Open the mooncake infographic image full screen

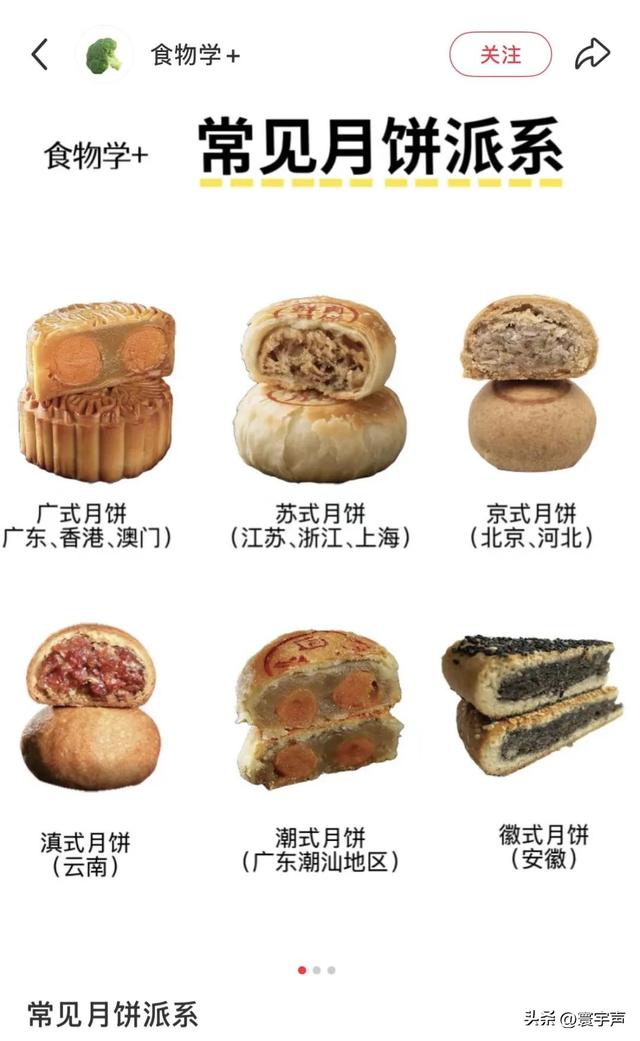click(320, 520)
